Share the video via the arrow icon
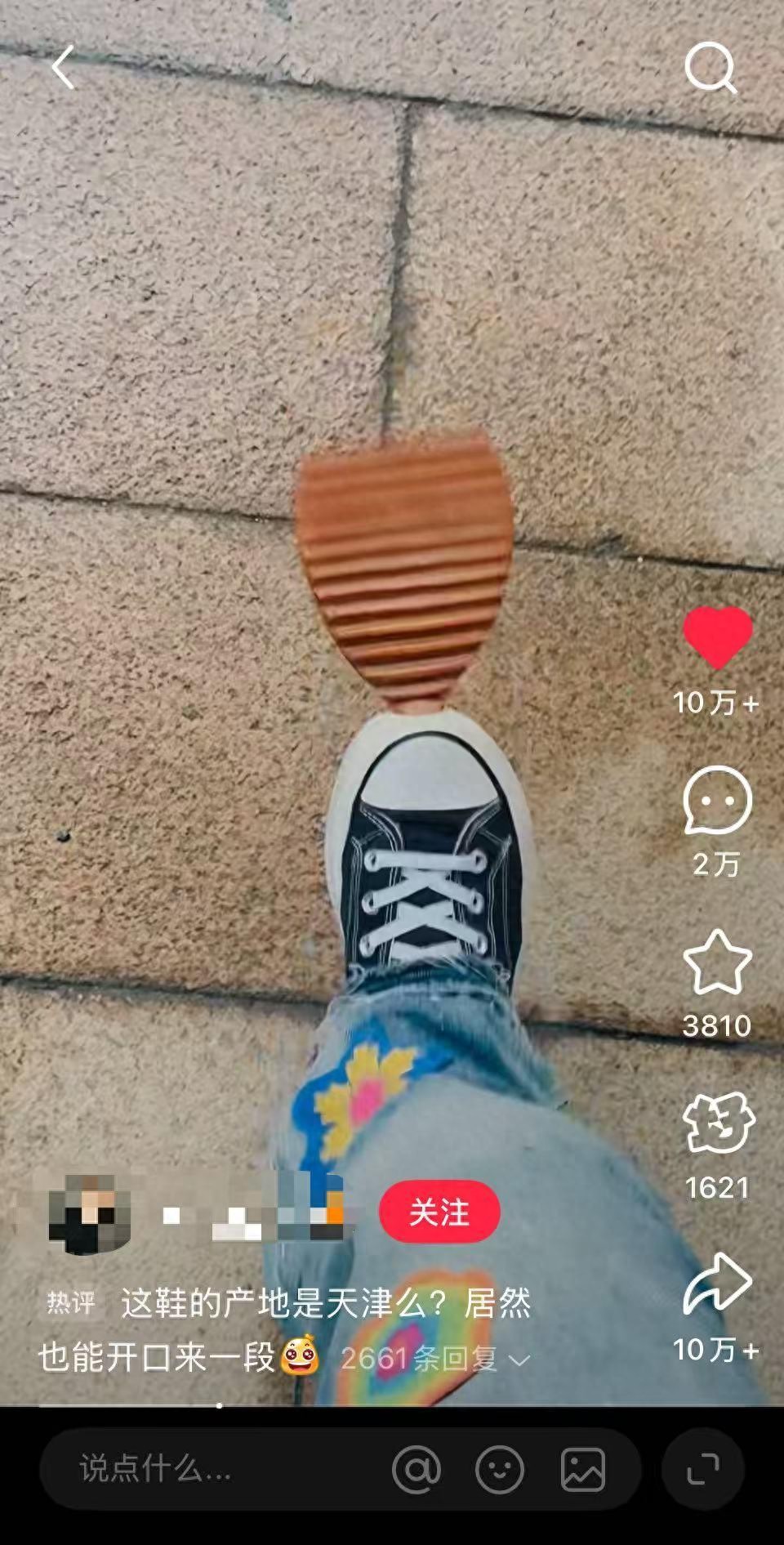The height and width of the screenshot is (1545, 784). click(717, 1284)
